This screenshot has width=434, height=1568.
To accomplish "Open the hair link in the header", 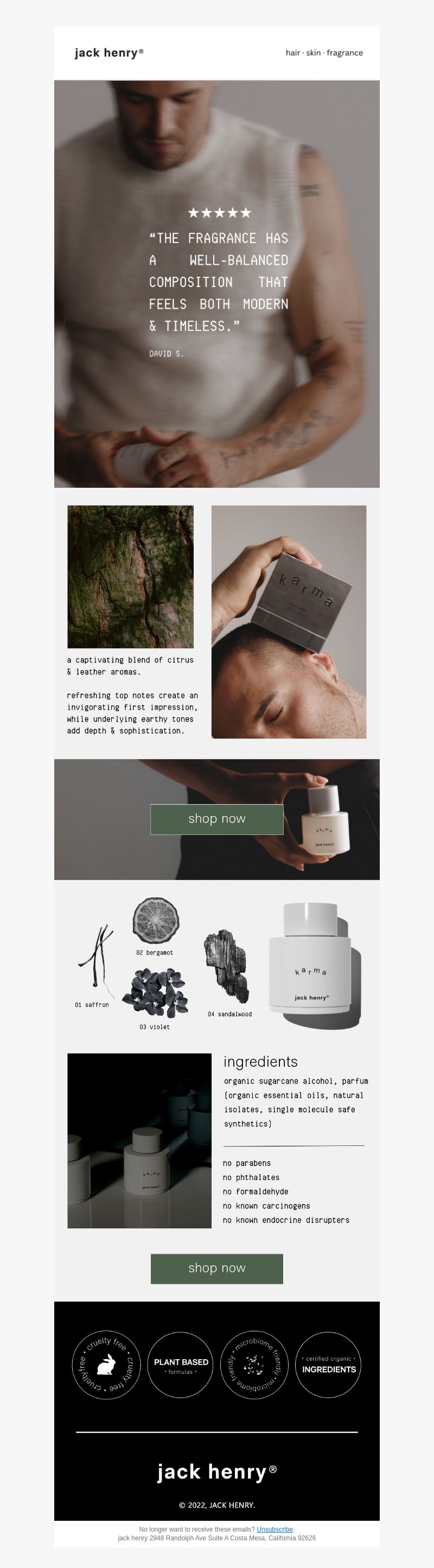I will pyautogui.click(x=293, y=53).
